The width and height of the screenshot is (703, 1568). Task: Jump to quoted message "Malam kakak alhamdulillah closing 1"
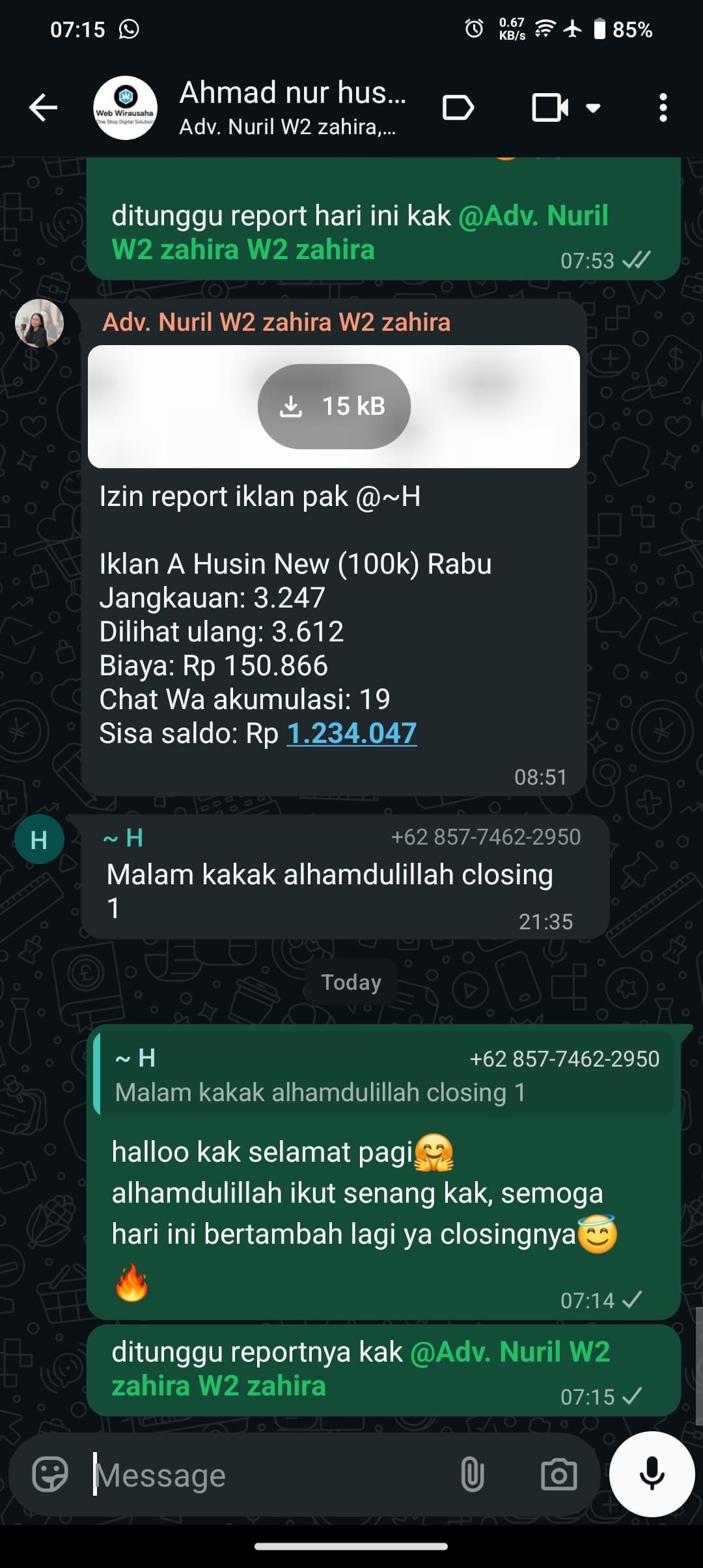(384, 1075)
